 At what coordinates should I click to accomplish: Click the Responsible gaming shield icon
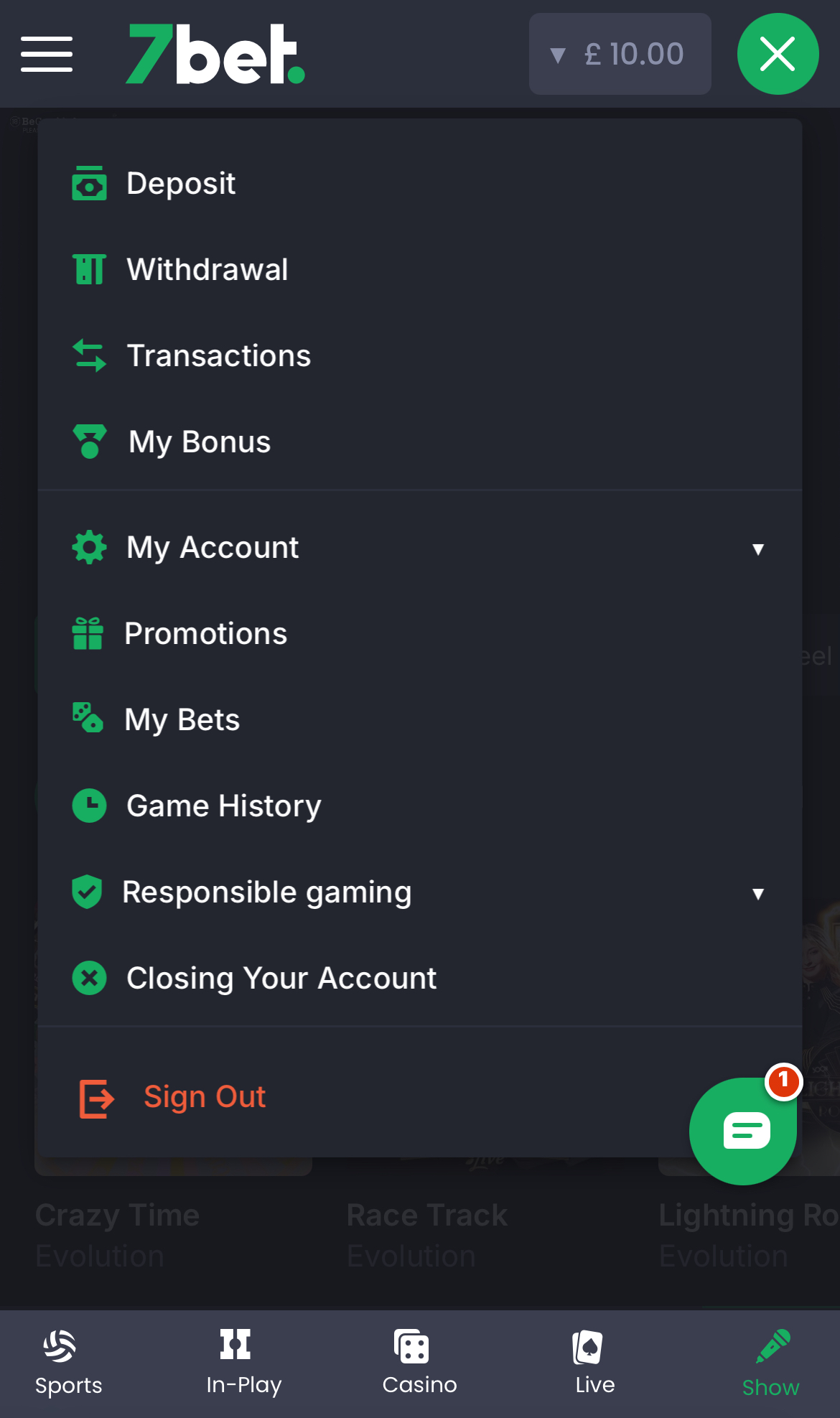pos(88,892)
